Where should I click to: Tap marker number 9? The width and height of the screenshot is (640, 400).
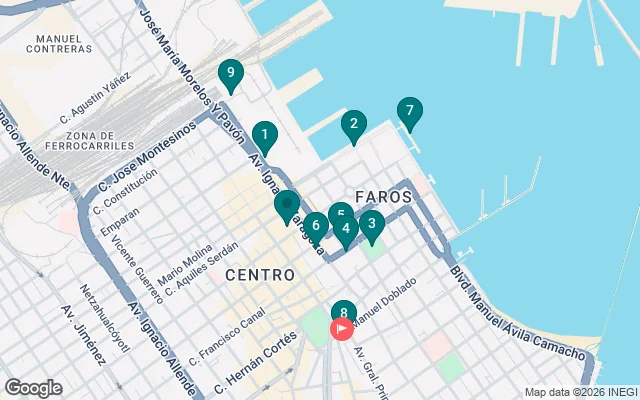pos(231,73)
